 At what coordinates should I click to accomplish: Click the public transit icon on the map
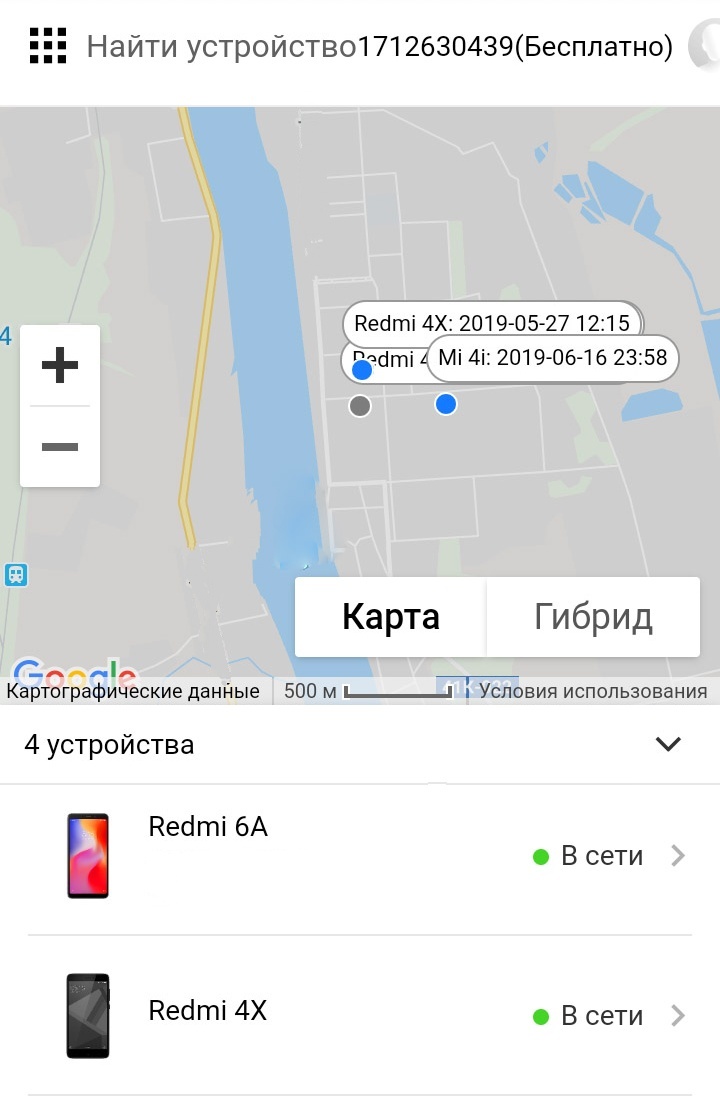coord(16,575)
